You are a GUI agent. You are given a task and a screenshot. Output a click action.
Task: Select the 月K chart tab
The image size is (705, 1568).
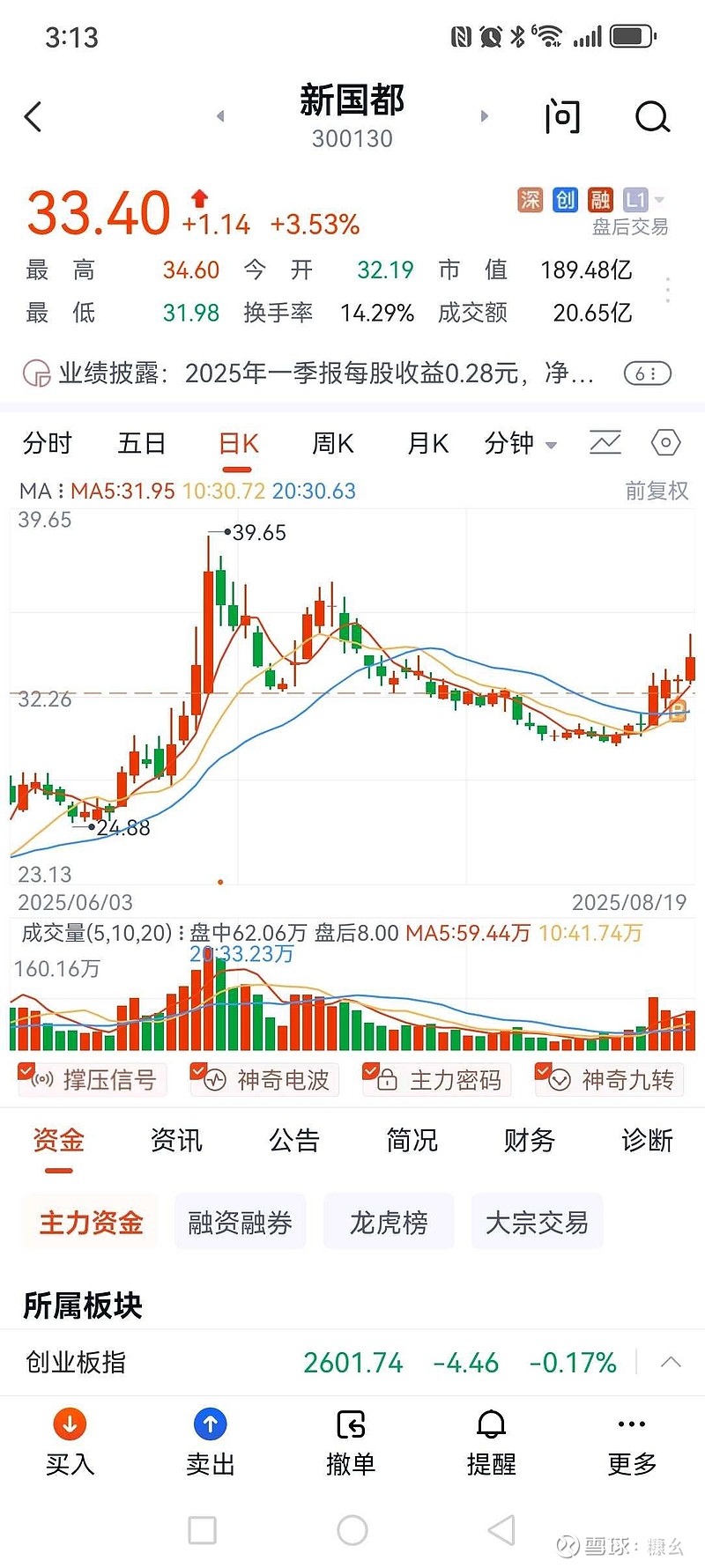427,443
